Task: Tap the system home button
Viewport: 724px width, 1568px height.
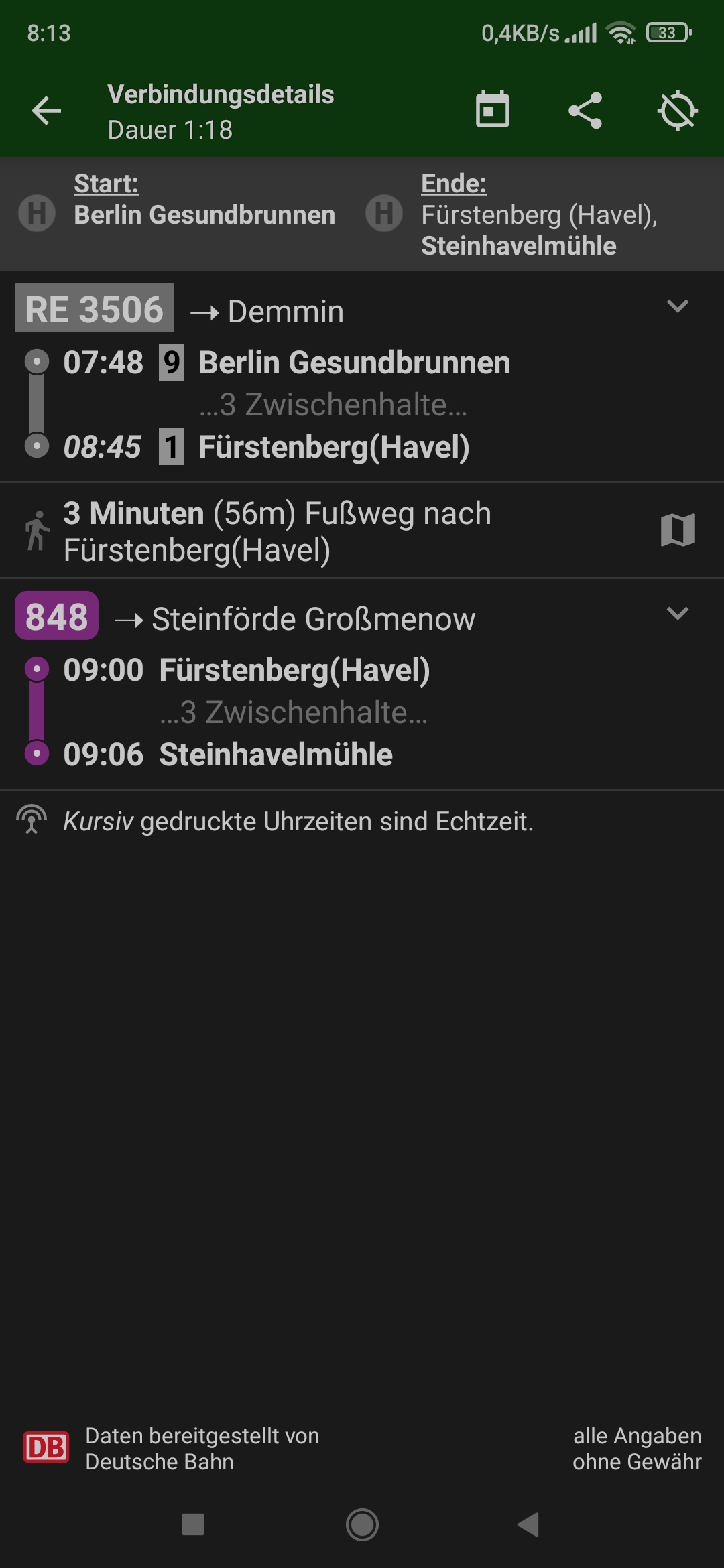Action: click(x=362, y=1524)
